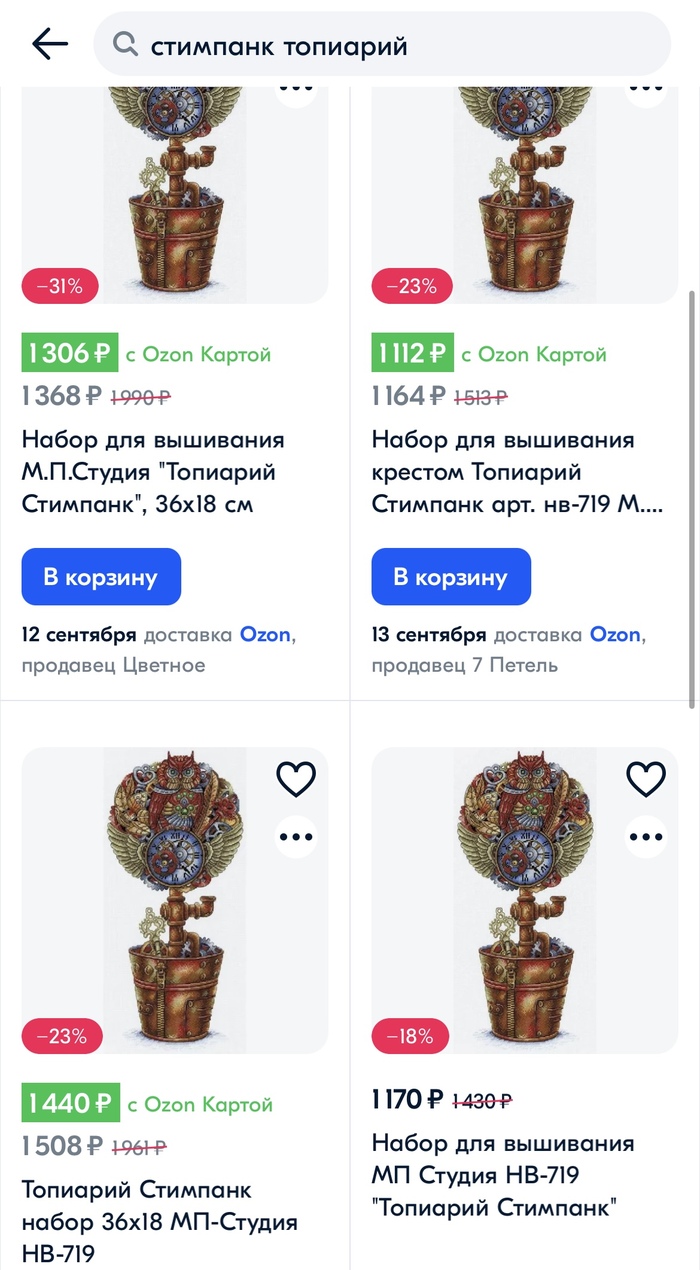Go back using the arrow icon
The image size is (700, 1270).
point(49,44)
